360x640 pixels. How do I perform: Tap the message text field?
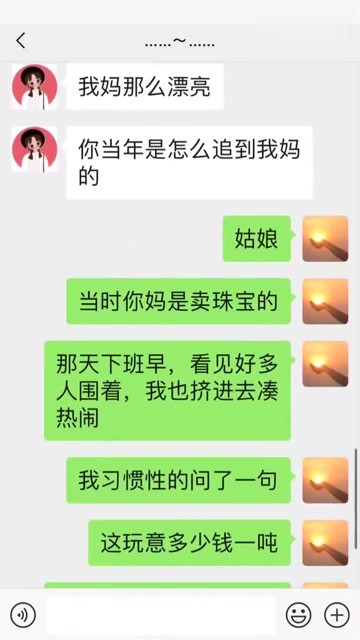click(x=161, y=615)
